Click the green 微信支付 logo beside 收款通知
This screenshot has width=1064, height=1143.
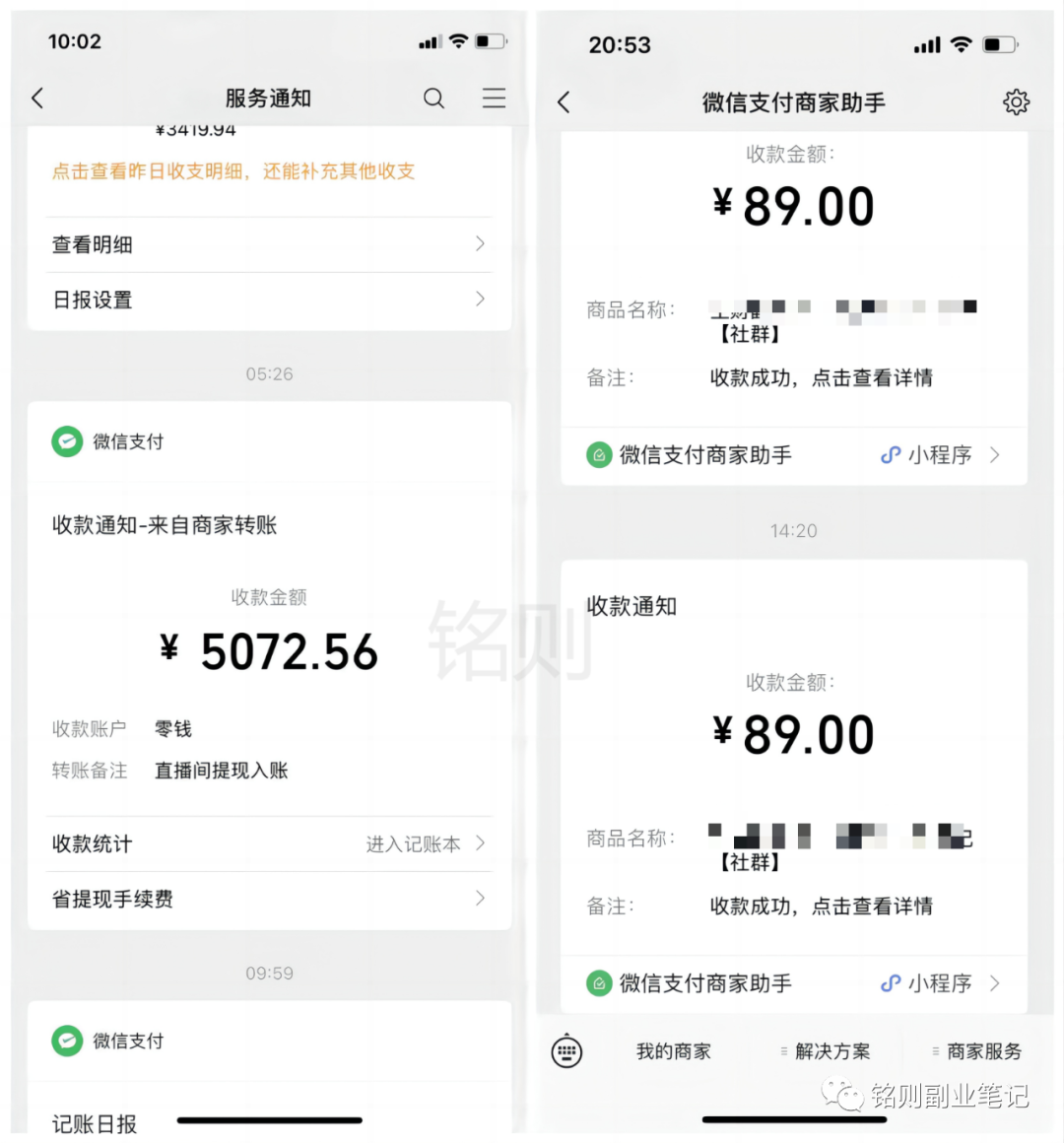(66, 441)
